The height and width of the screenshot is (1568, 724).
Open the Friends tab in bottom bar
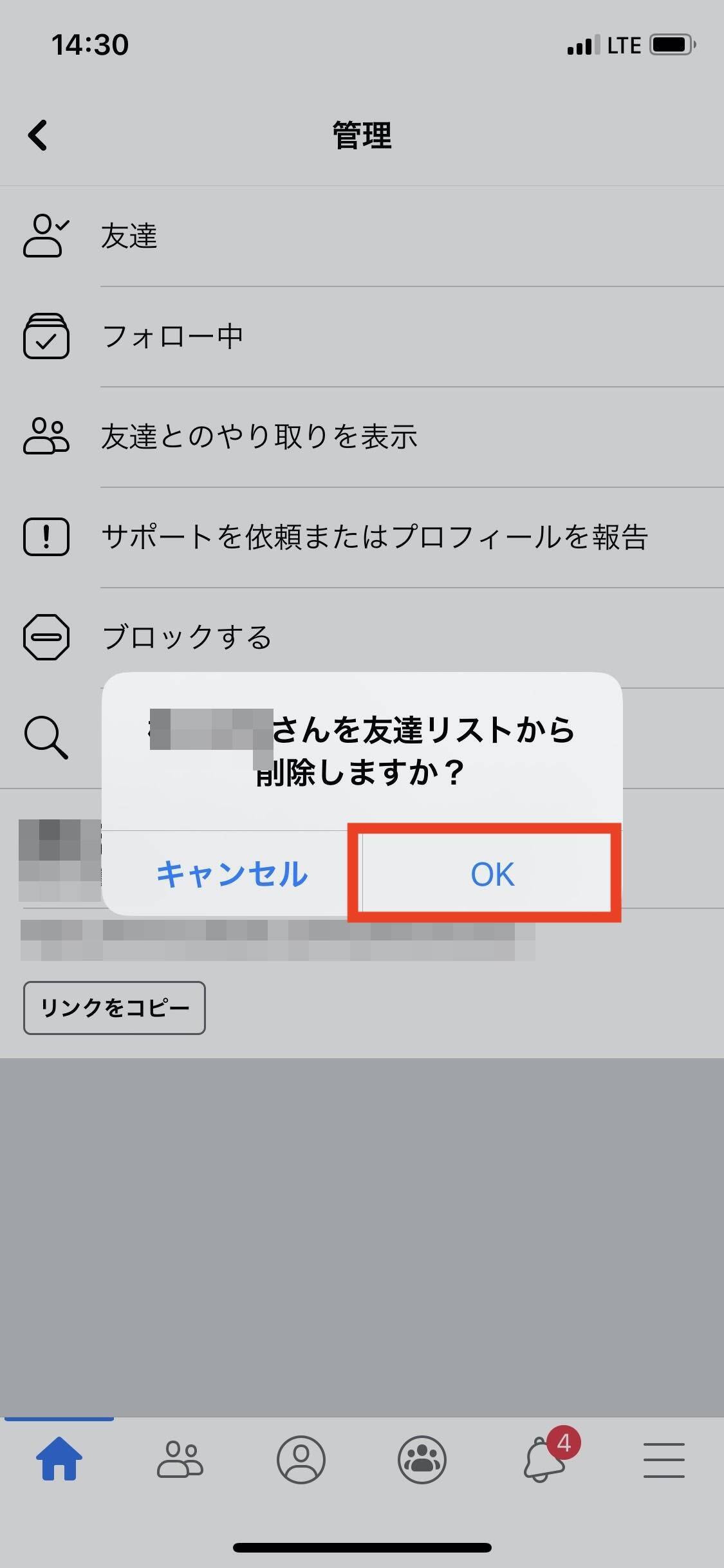180,1459
